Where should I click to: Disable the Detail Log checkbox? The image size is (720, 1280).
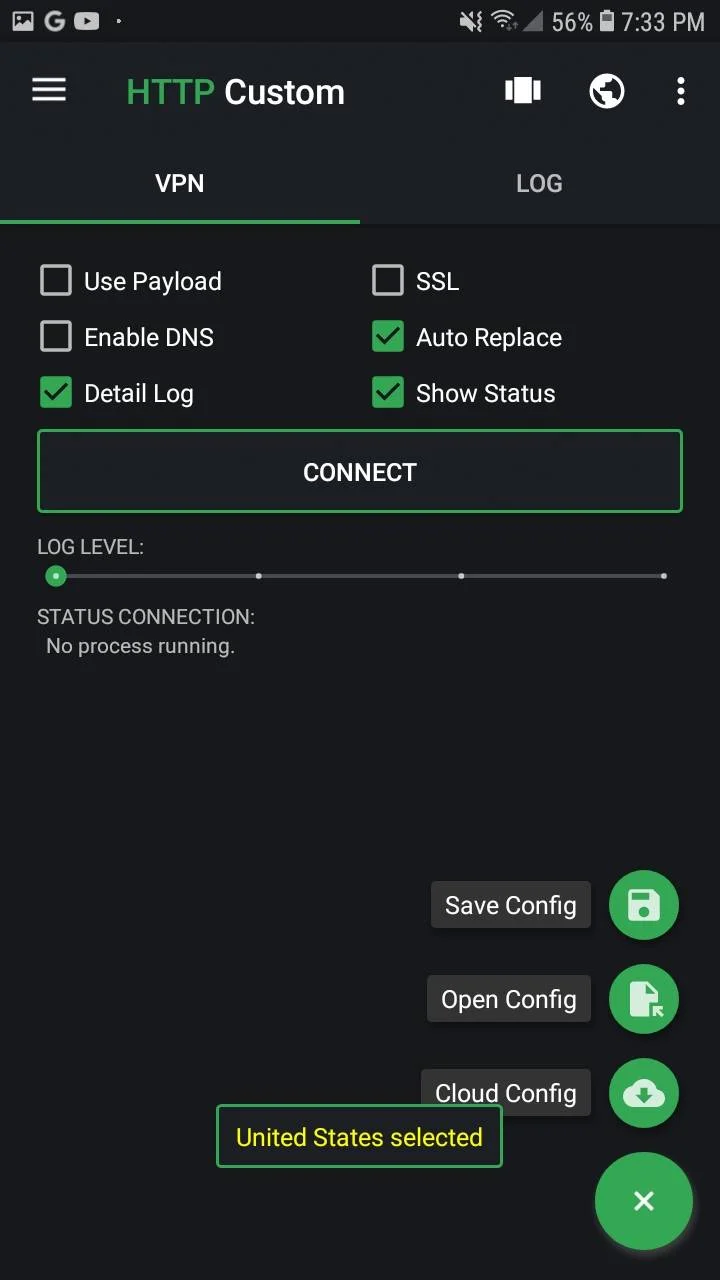tap(56, 393)
